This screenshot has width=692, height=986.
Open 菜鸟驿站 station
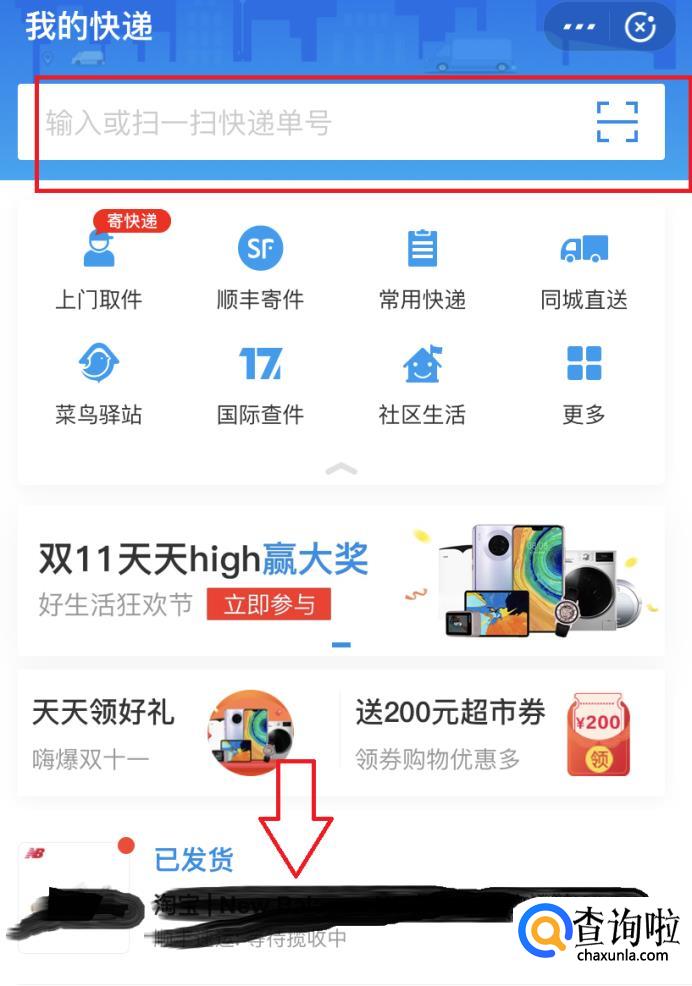(x=98, y=383)
